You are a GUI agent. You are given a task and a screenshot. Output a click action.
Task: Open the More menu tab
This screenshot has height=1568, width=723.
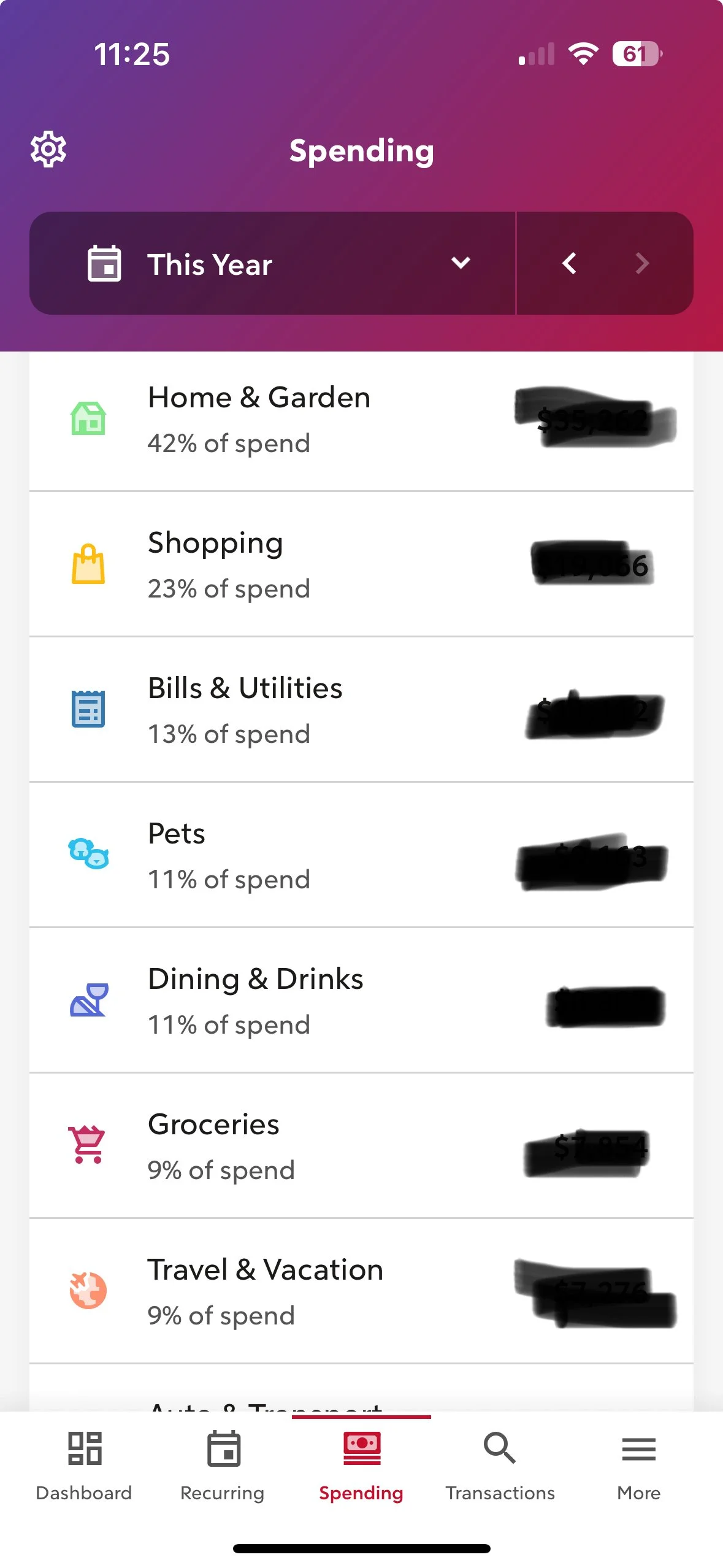coord(638,1465)
